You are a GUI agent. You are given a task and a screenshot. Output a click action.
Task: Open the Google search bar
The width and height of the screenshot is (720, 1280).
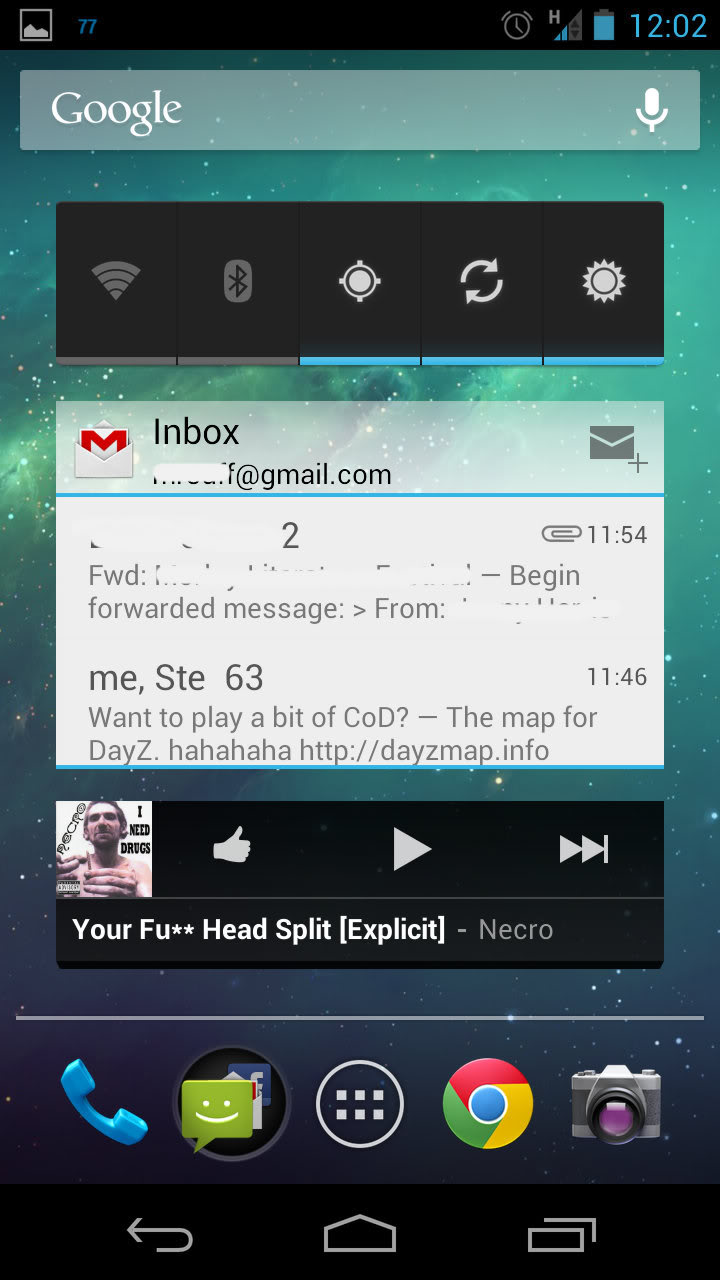(x=300, y=110)
